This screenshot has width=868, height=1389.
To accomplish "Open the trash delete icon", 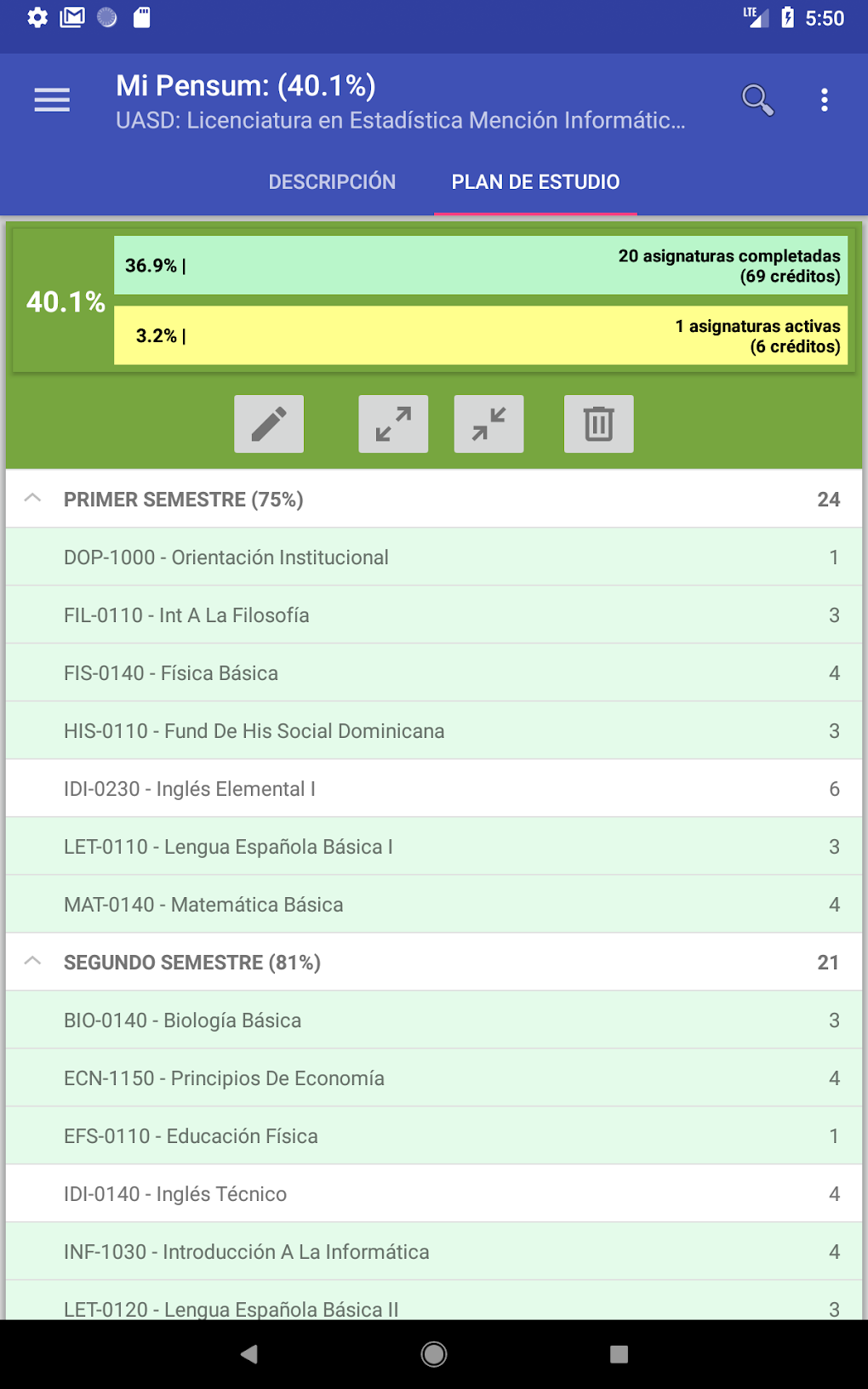I will [x=599, y=423].
